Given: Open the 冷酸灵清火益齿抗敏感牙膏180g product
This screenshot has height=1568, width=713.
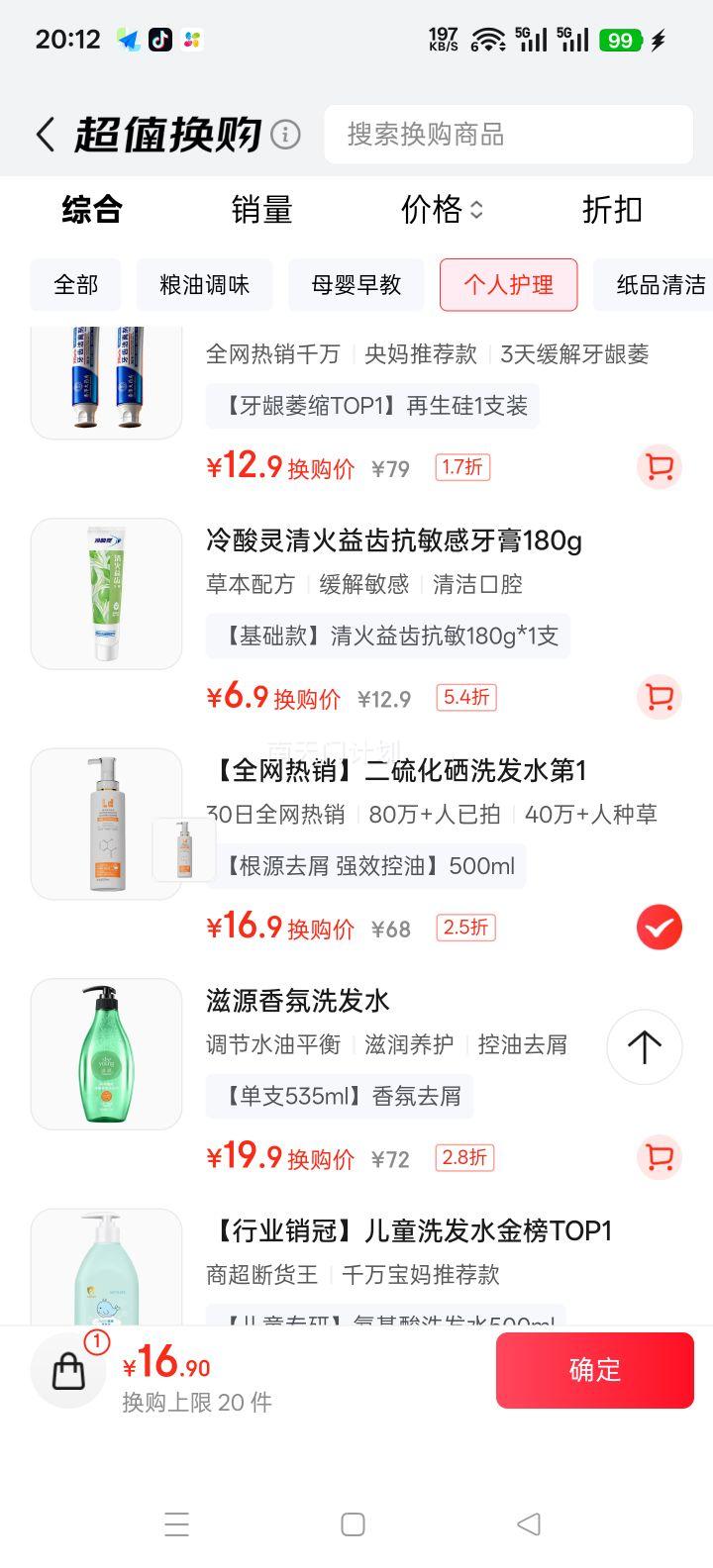Looking at the screenshot, I should click(394, 541).
